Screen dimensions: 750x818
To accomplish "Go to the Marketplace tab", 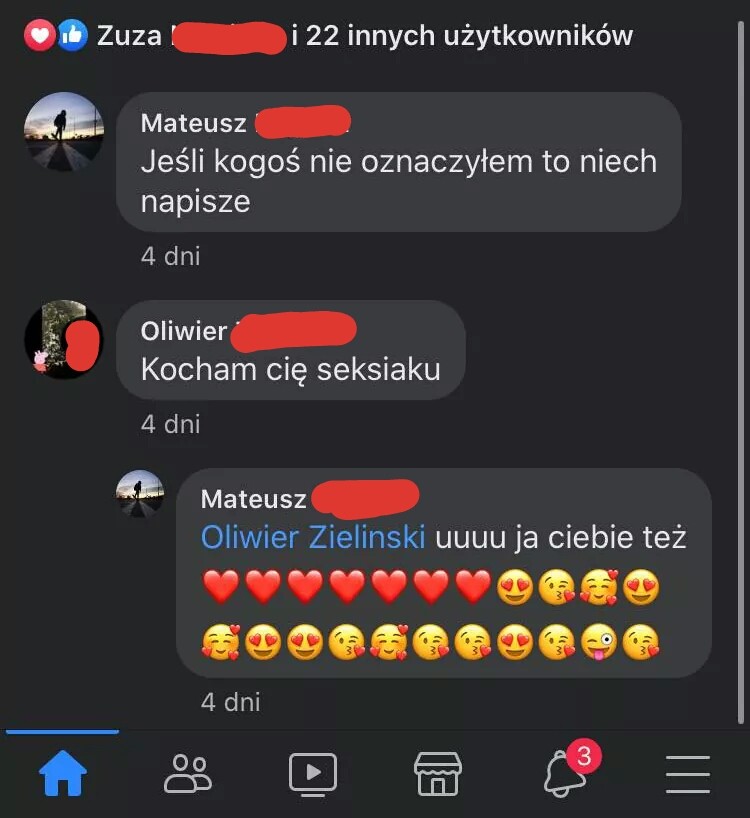I will coord(438,772).
